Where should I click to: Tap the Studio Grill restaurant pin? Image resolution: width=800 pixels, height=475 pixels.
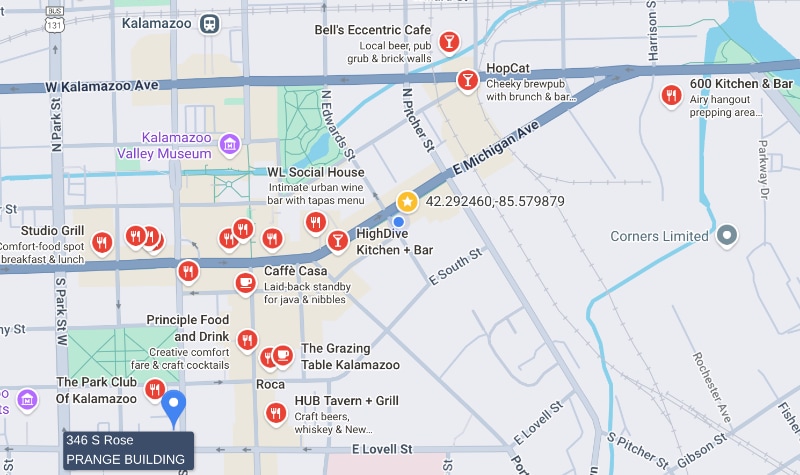pyautogui.click(x=101, y=242)
